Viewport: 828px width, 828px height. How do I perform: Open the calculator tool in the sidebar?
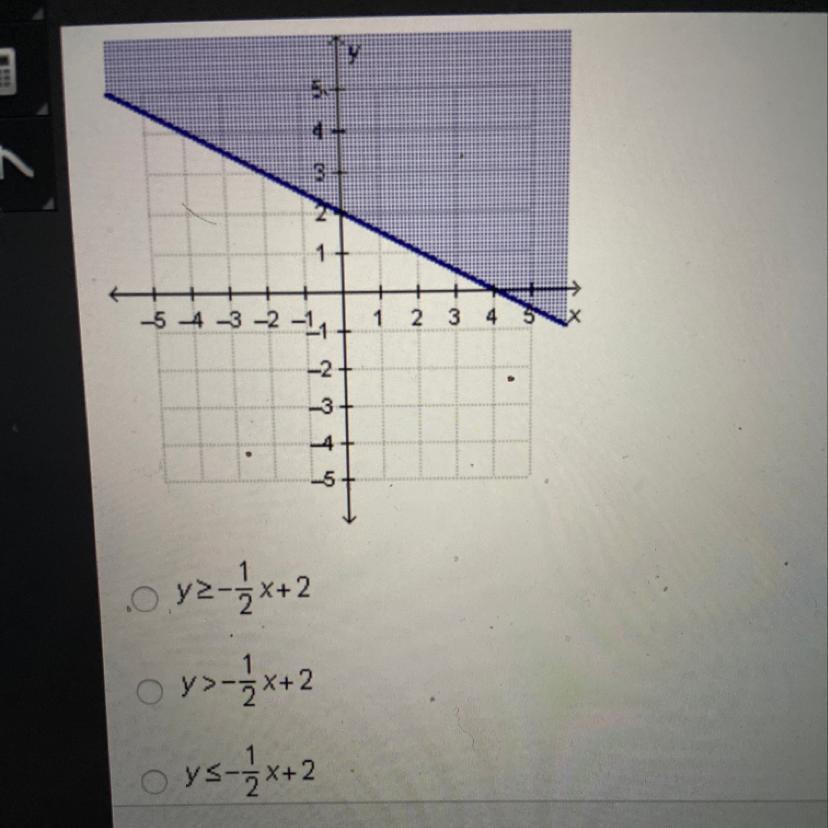[8, 70]
